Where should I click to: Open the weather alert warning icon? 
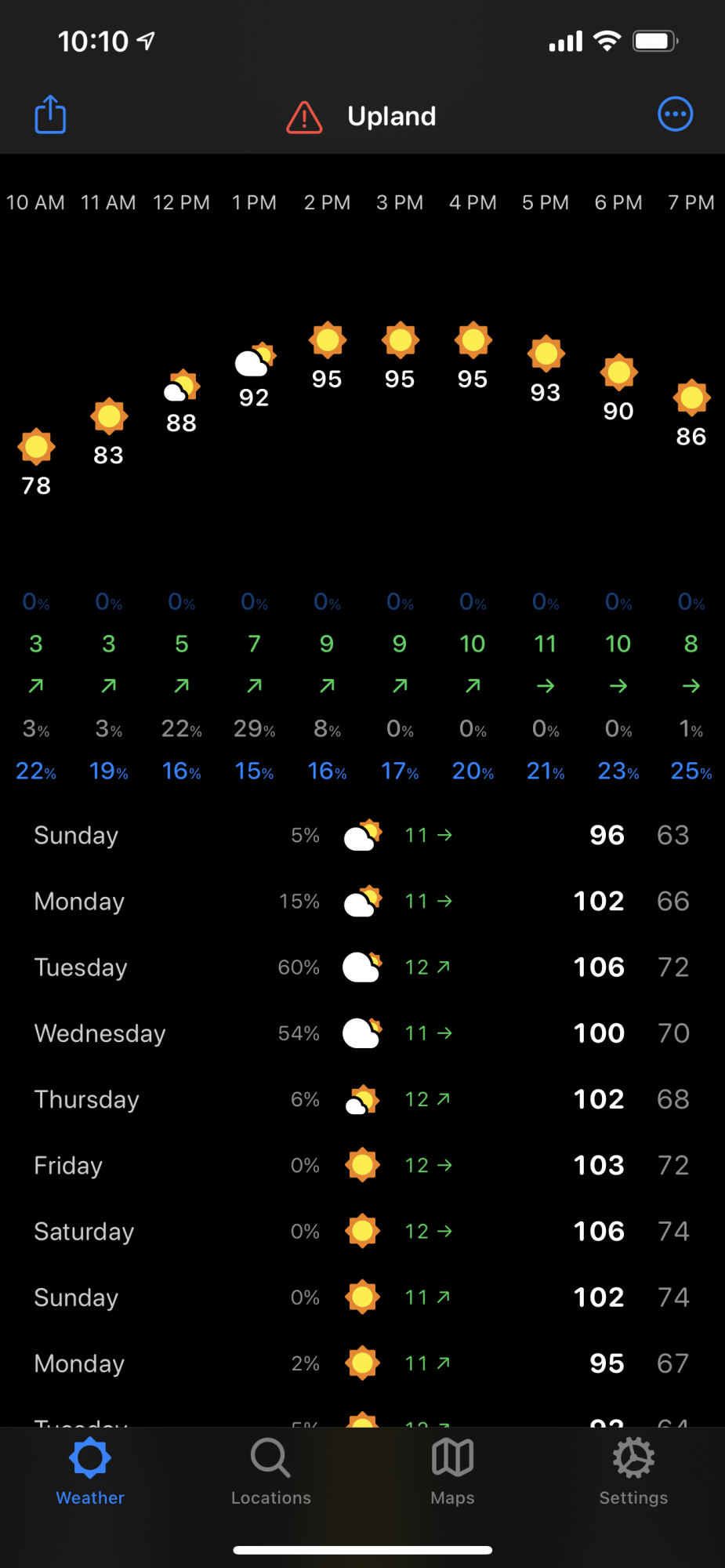point(304,118)
